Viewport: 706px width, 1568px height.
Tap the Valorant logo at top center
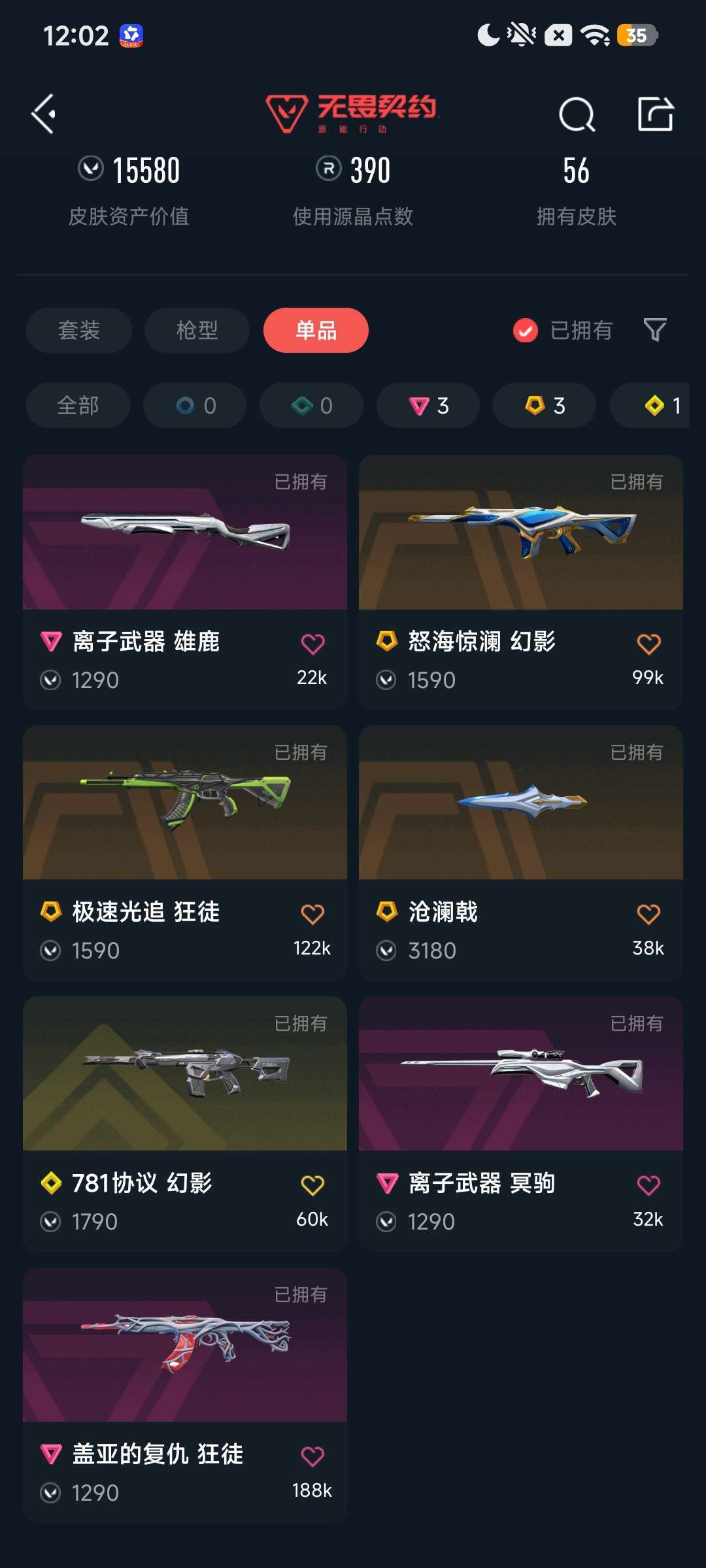point(353,112)
